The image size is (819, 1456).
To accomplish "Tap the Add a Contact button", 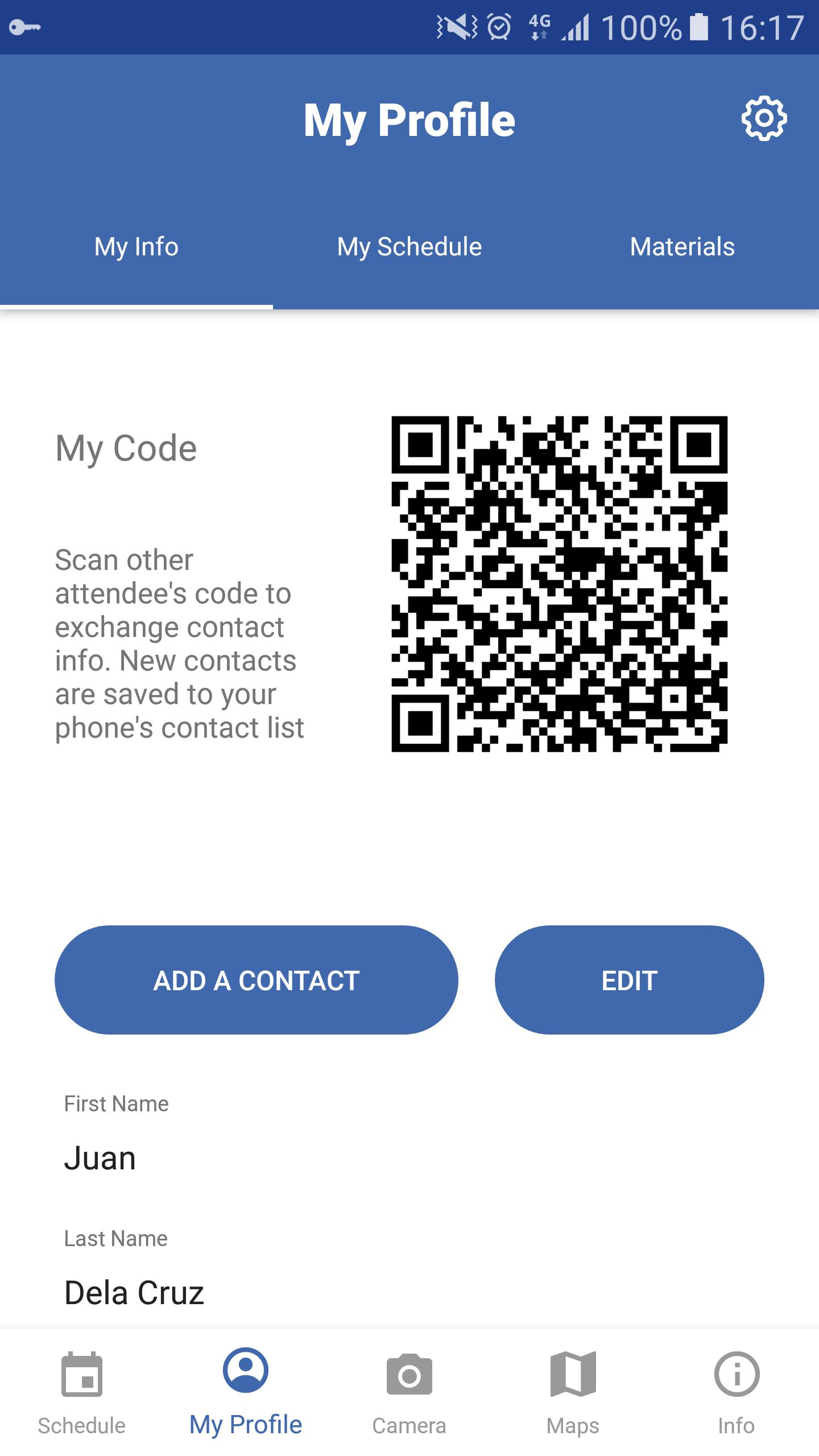I will click(256, 981).
